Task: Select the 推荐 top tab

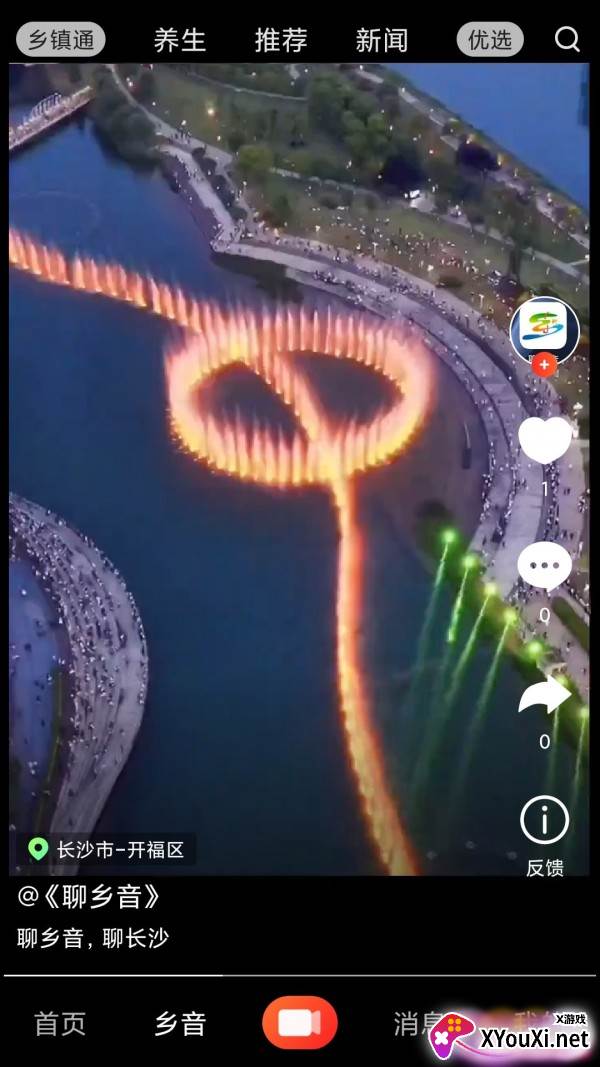Action: tap(281, 40)
